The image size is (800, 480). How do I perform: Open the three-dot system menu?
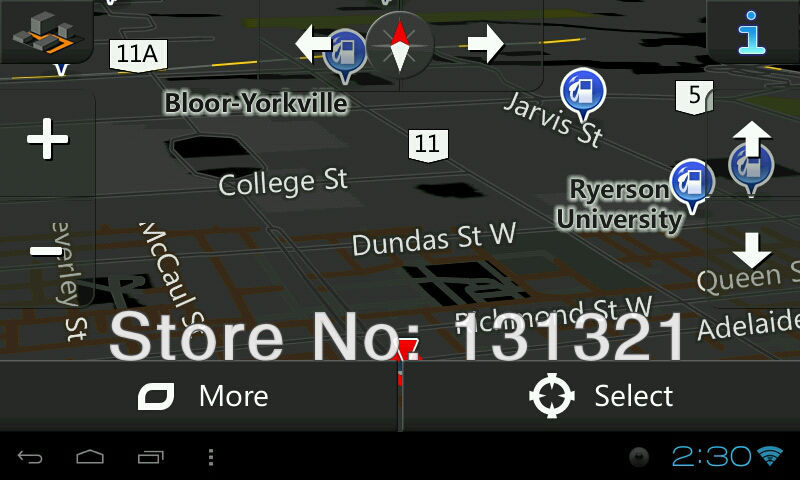(210, 457)
